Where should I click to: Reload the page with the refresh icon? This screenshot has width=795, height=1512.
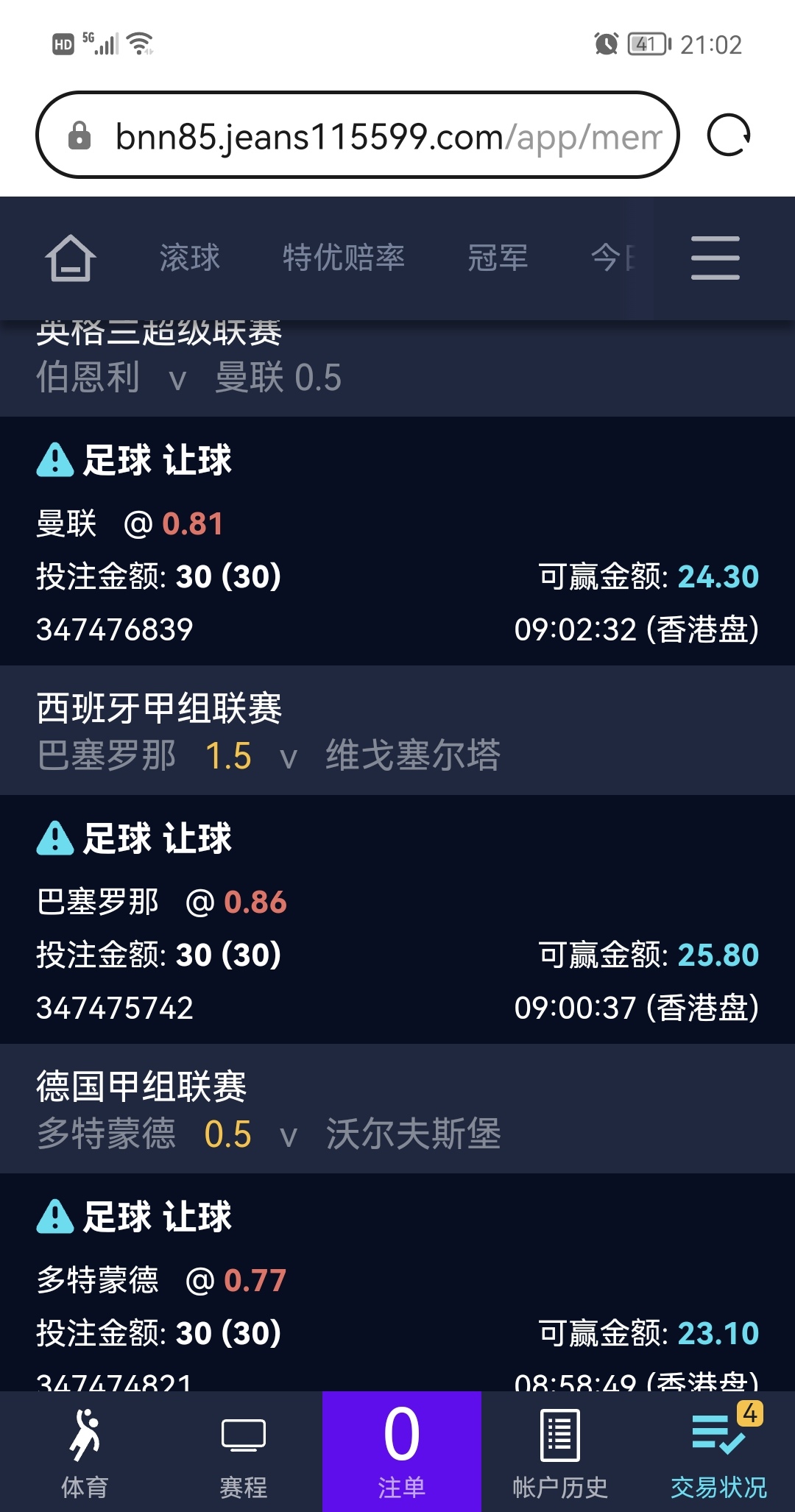728,135
